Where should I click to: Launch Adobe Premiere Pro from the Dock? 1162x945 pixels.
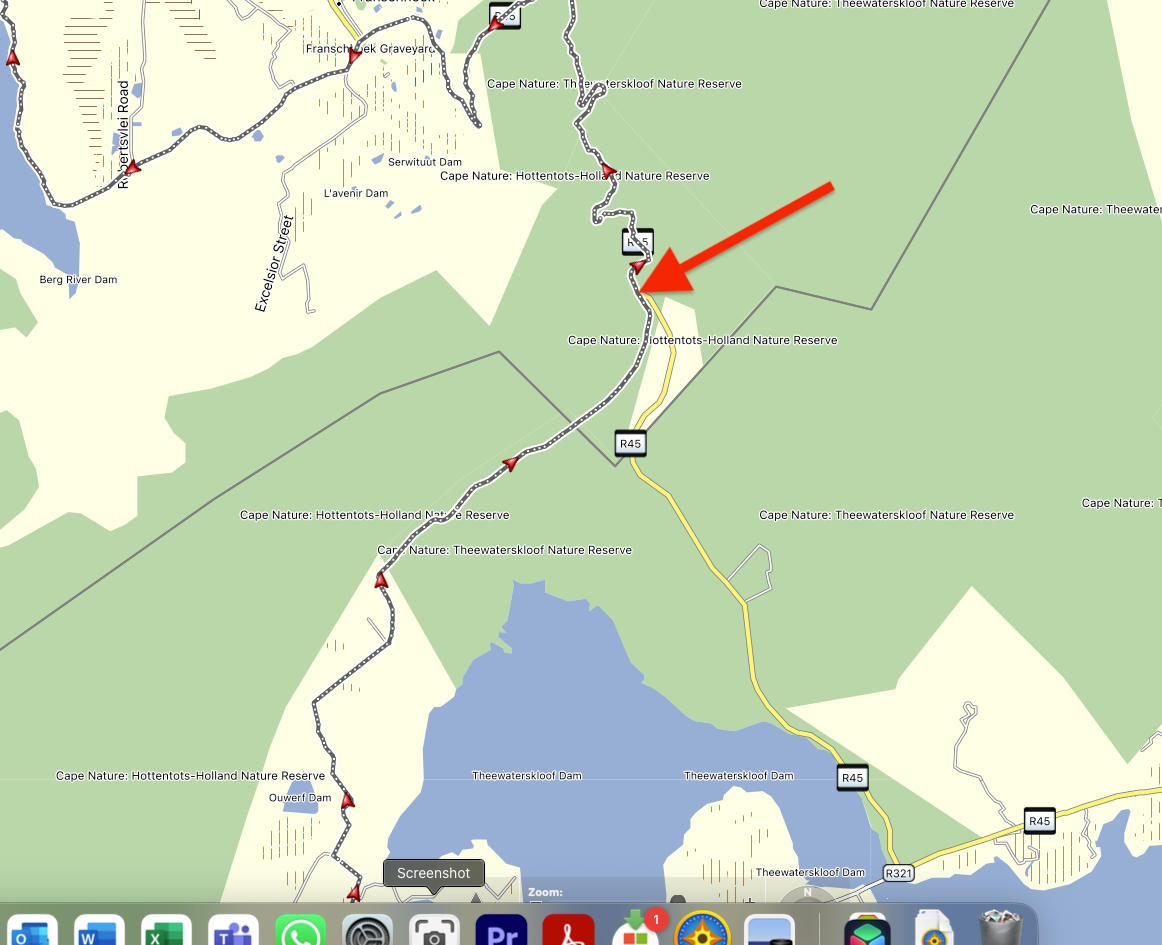[x=501, y=932]
